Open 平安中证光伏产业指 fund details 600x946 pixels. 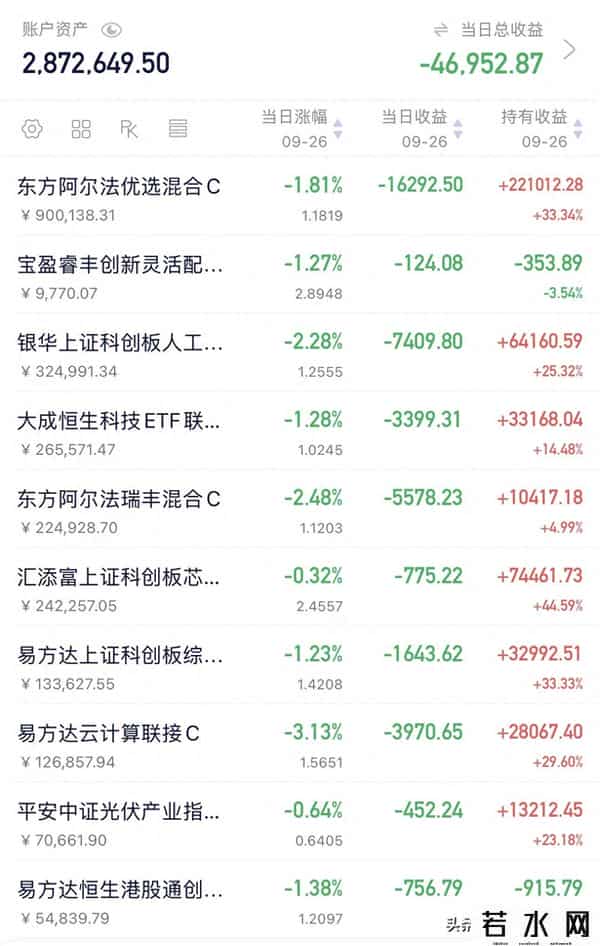pyautogui.click(x=120, y=812)
